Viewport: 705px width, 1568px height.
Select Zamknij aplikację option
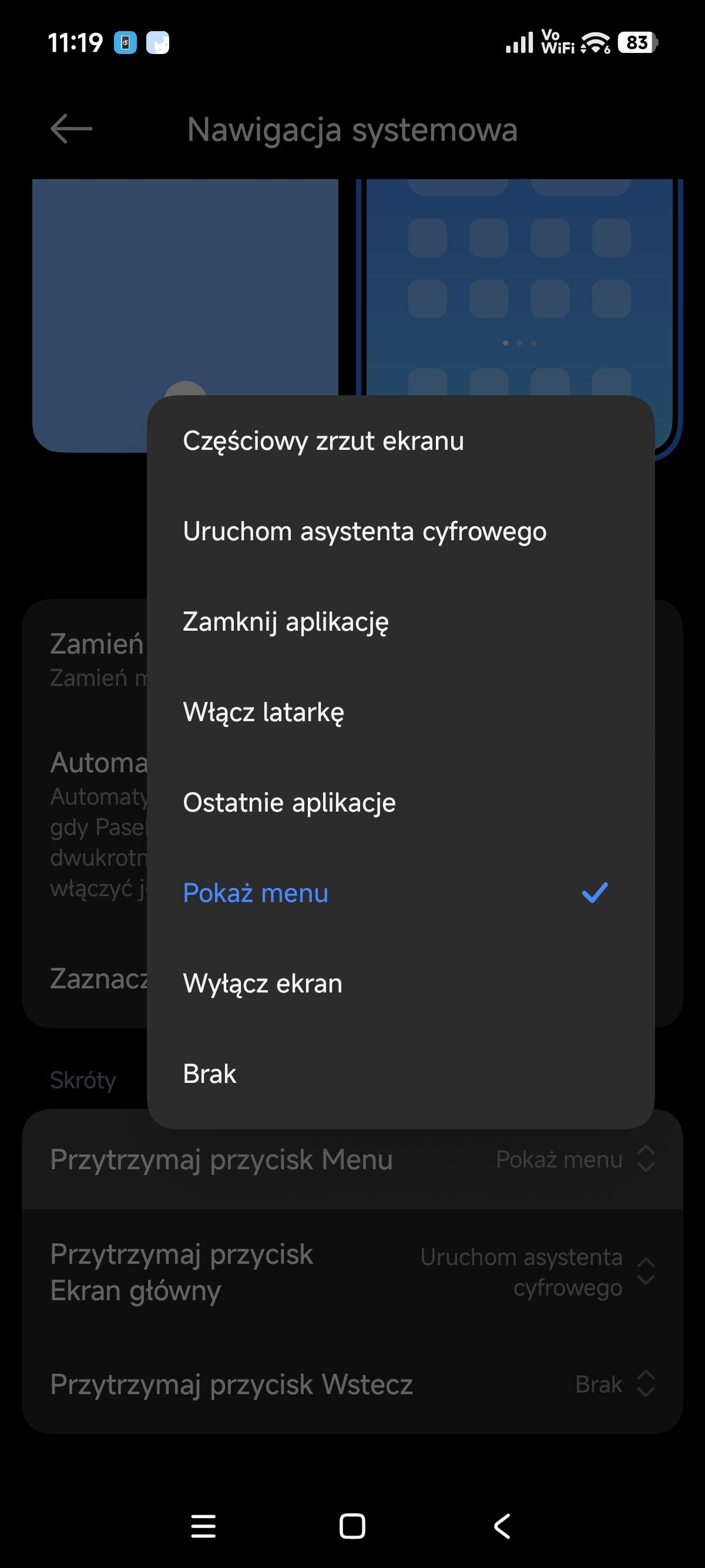(286, 621)
